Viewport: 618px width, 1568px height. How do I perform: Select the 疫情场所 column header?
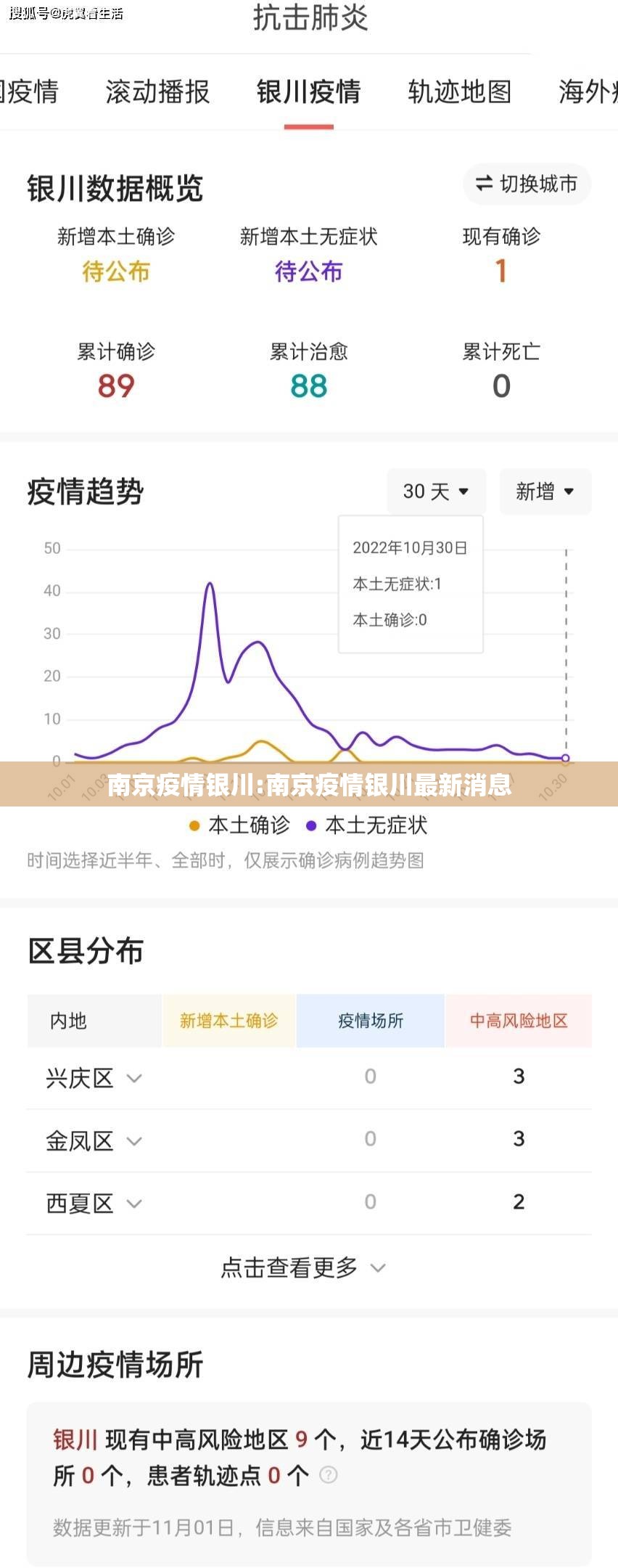pyautogui.click(x=369, y=1020)
